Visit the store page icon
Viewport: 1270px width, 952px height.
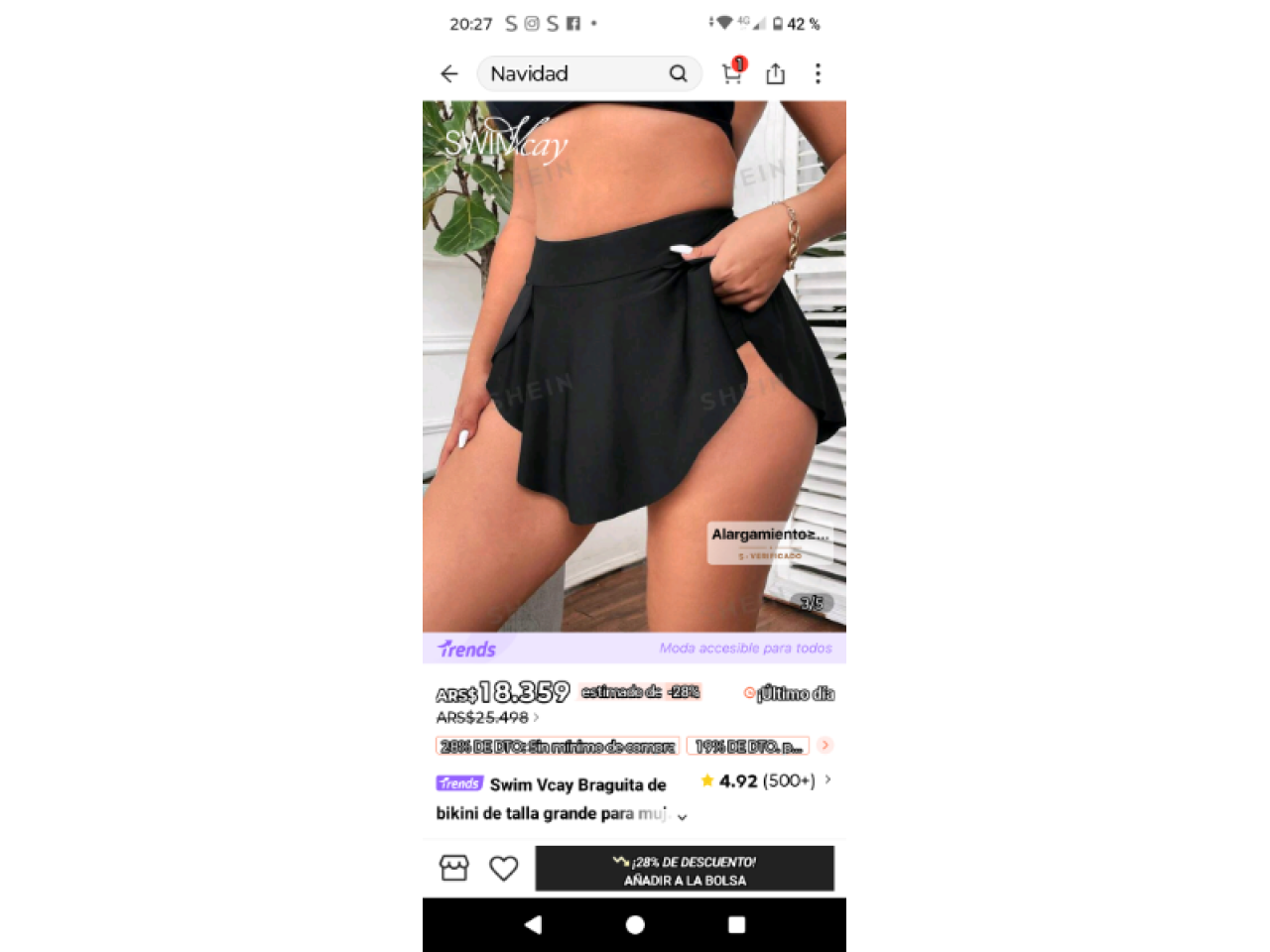[453, 869]
